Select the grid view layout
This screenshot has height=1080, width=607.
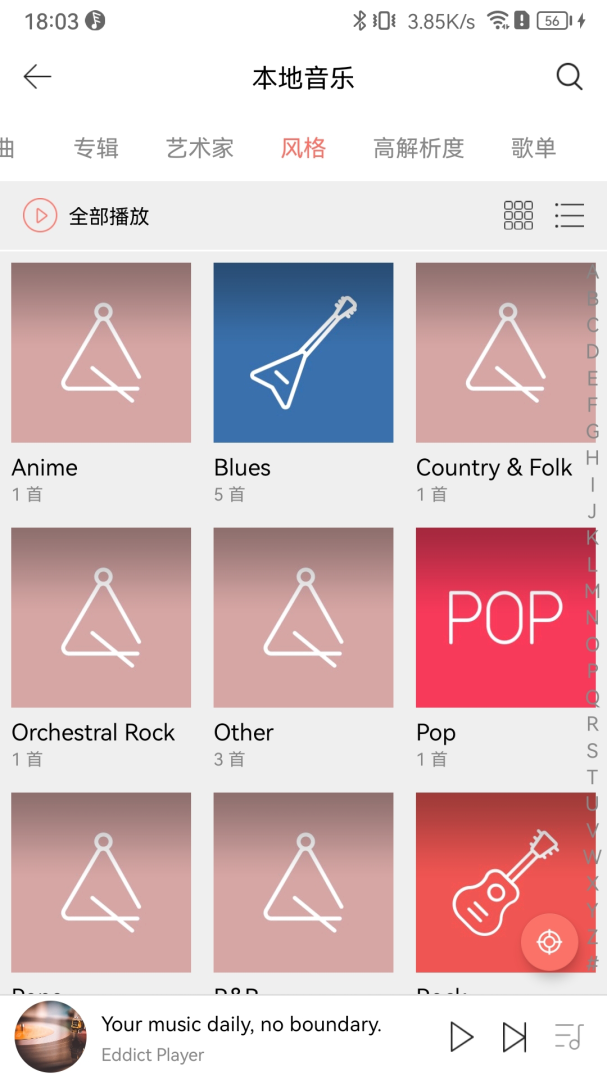518,215
